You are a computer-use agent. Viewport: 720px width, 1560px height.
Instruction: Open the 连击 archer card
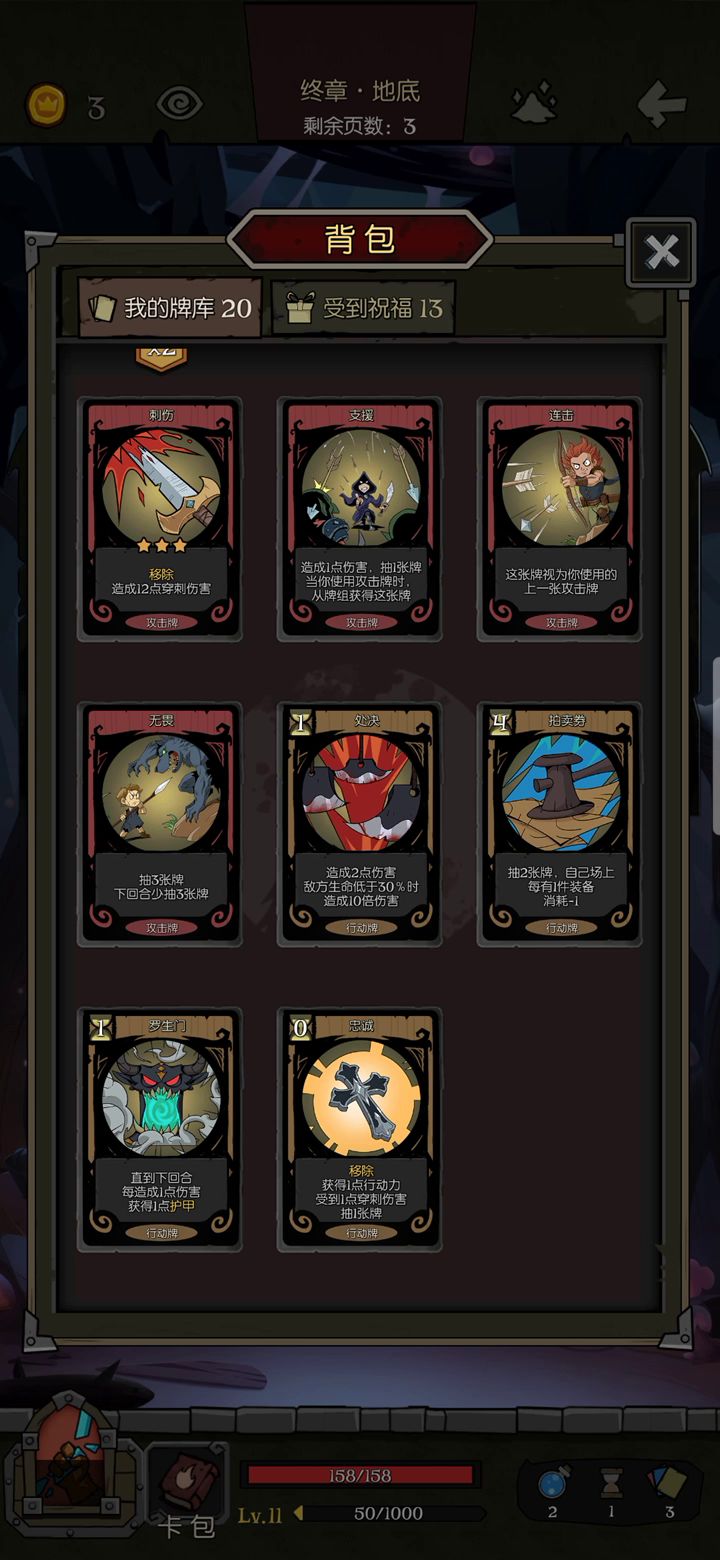coord(560,518)
